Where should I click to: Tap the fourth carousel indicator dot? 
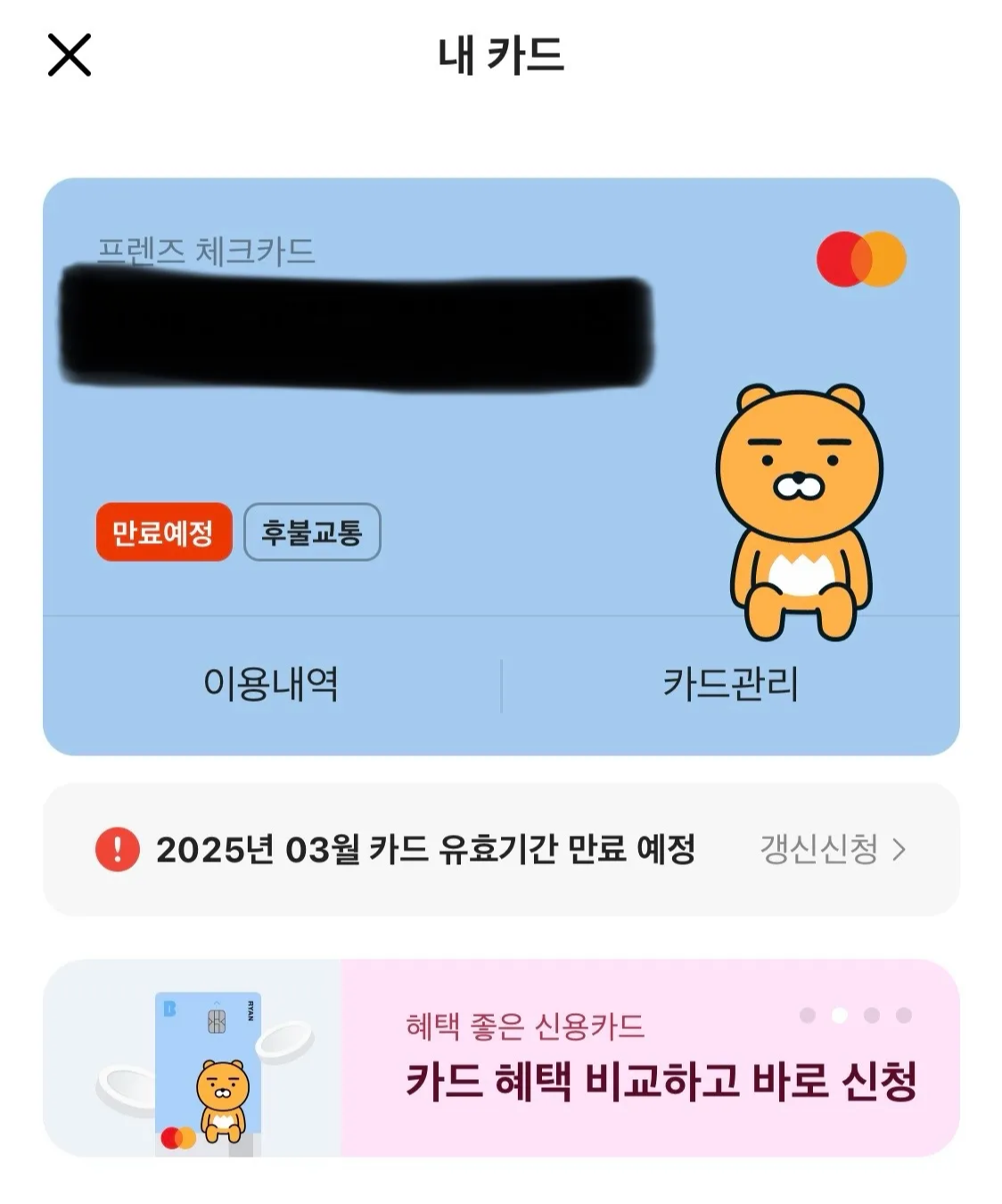click(x=904, y=1015)
